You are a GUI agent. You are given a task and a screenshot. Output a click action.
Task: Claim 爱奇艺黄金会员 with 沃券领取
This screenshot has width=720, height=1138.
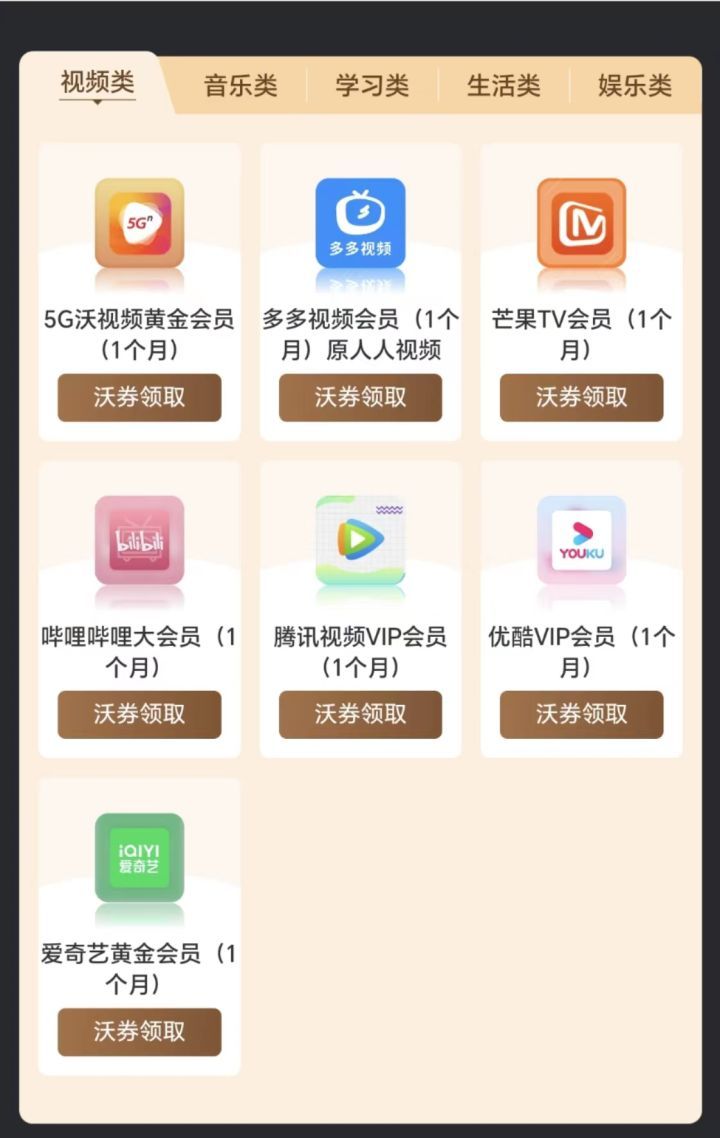tap(139, 1031)
